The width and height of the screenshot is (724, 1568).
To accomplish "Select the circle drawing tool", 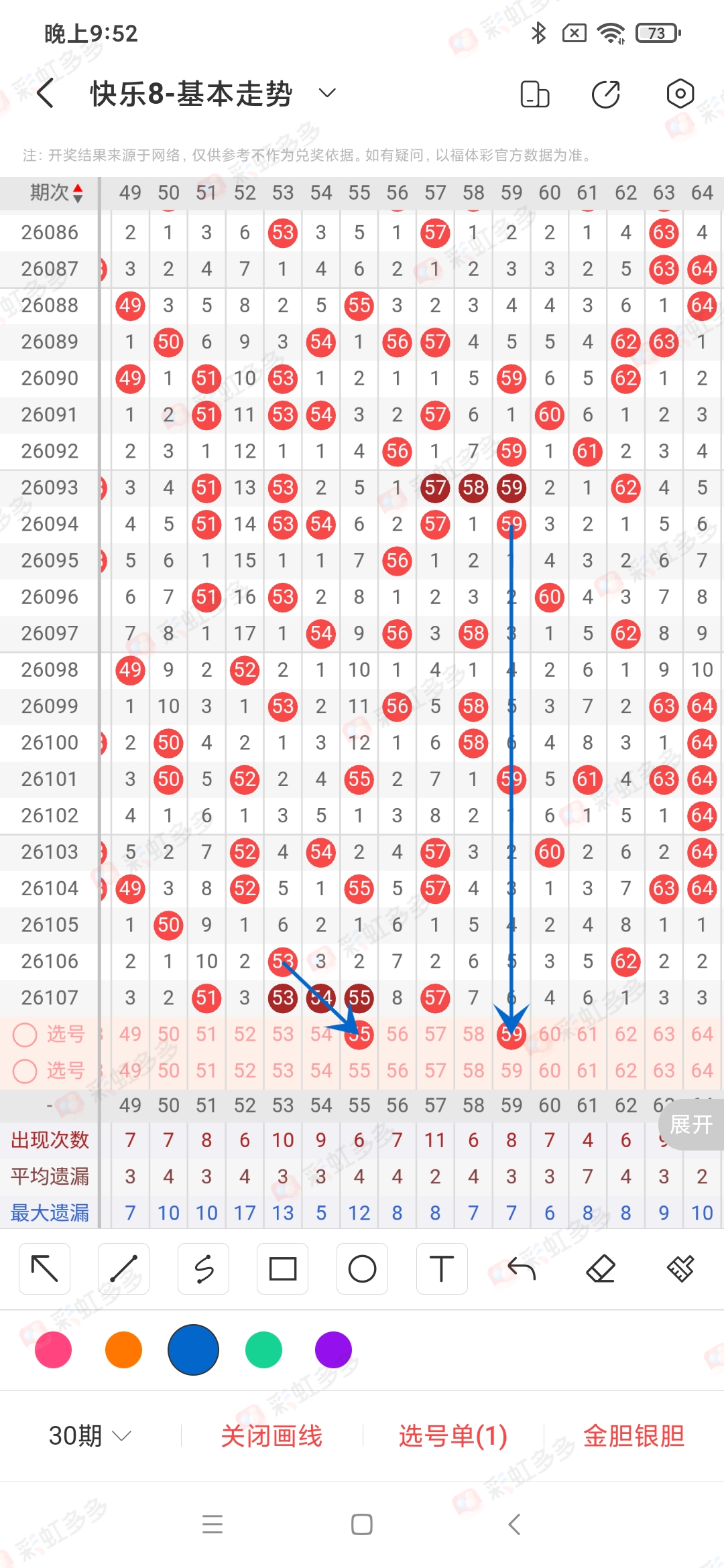I will [x=362, y=1268].
